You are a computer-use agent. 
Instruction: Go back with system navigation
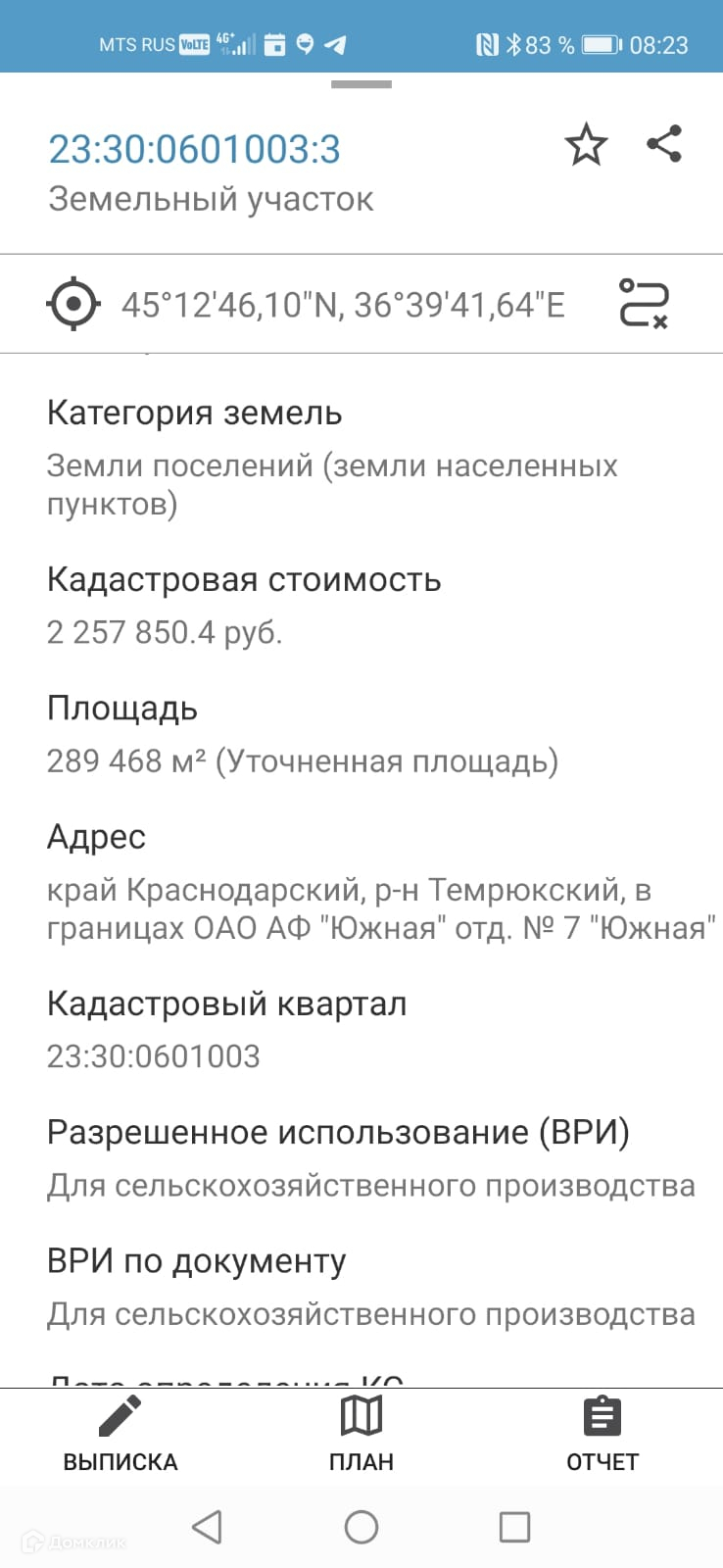207,1527
